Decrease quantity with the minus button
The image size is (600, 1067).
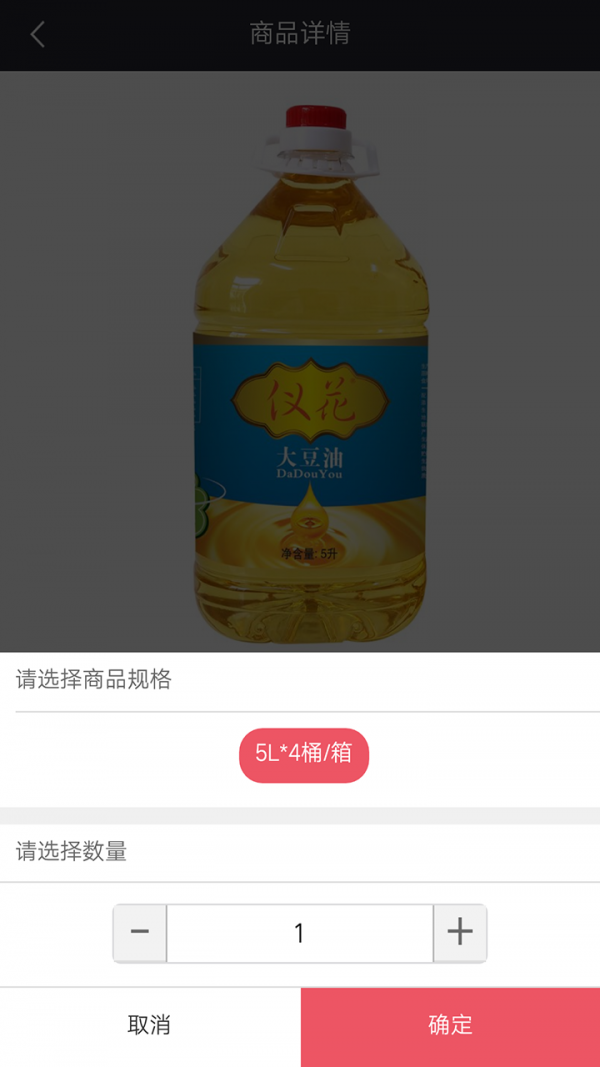140,933
